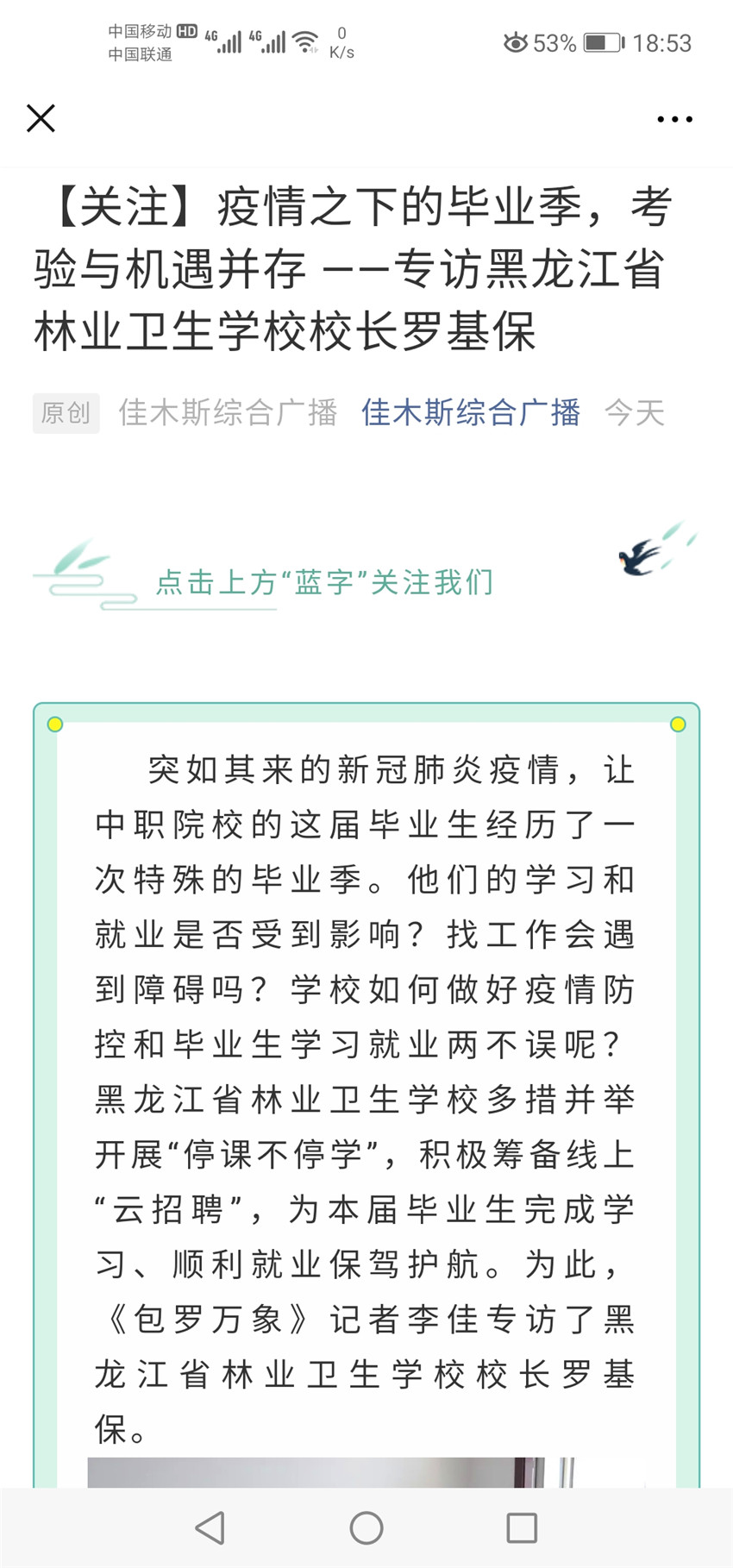This screenshot has width=733, height=1568.
Task: Open the recent apps view
Action: point(522,1527)
